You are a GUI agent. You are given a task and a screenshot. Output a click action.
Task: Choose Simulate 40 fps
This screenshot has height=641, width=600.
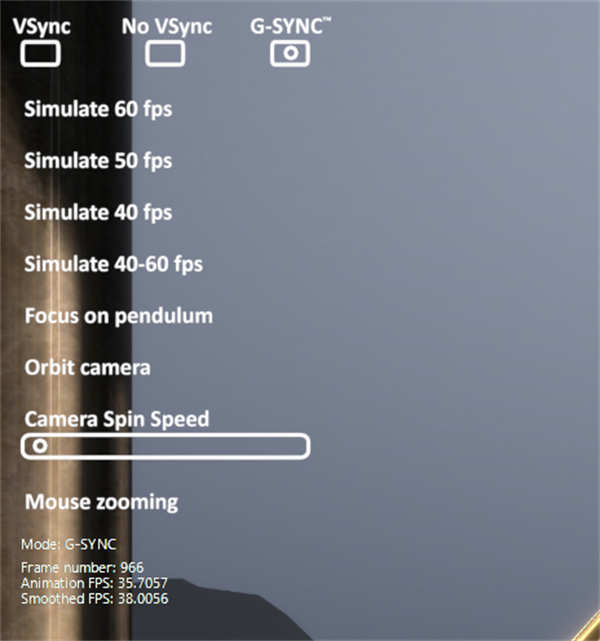tap(98, 212)
